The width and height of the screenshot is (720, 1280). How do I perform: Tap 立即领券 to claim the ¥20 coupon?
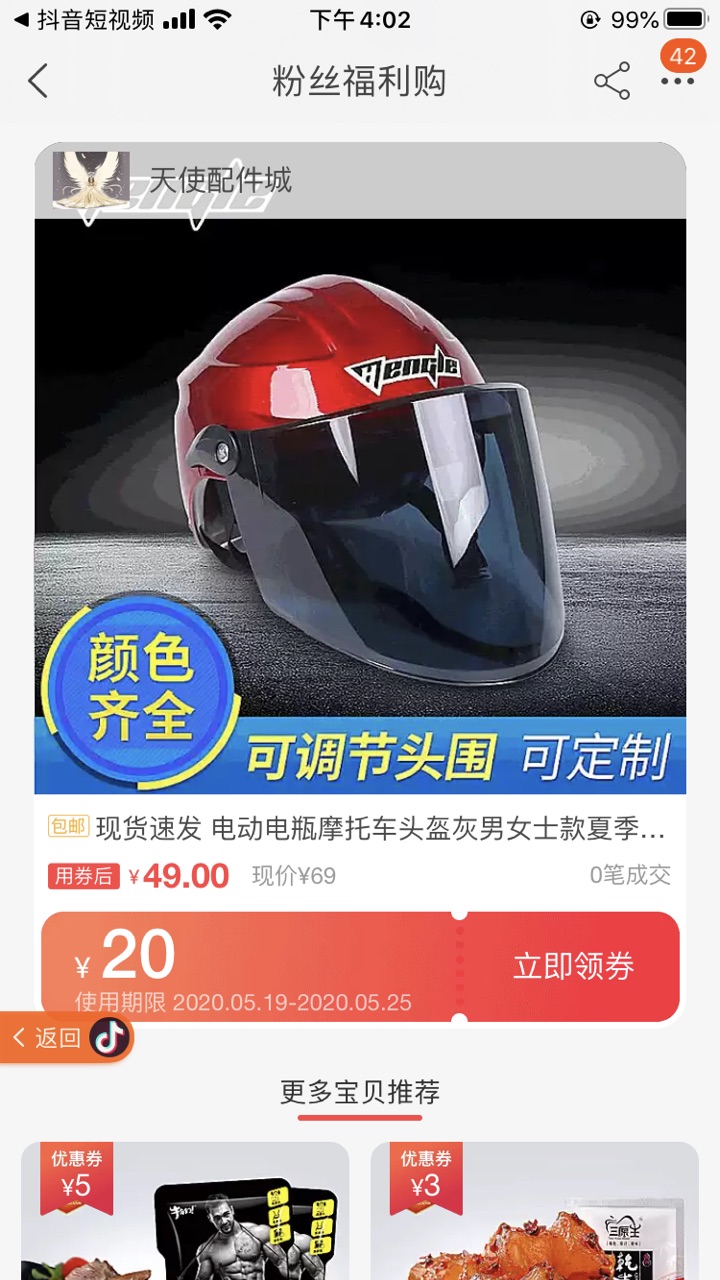pos(573,966)
